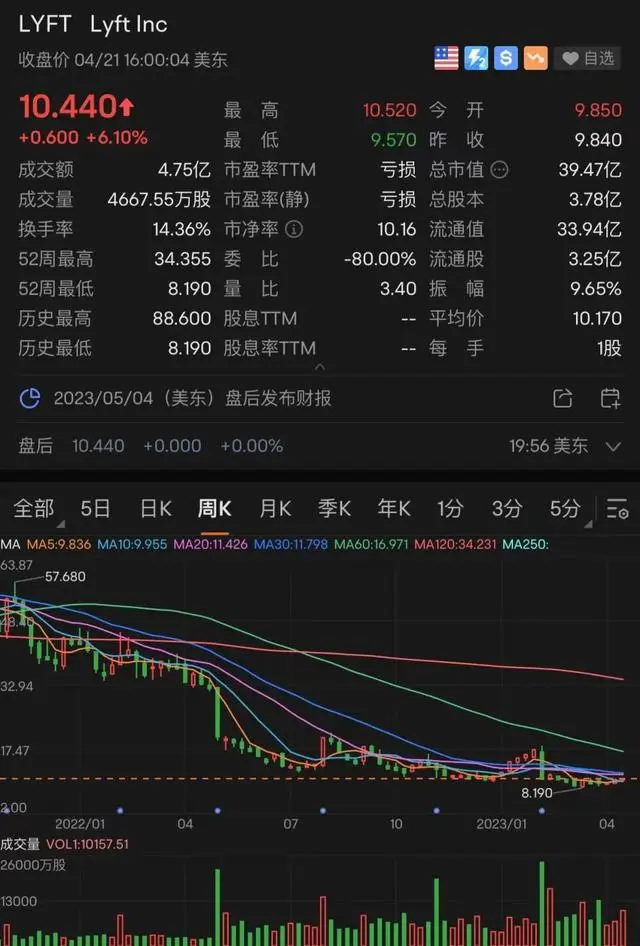The height and width of the screenshot is (946, 640).
Task: Show the 1分 minute chart
Action: pyautogui.click(x=450, y=509)
